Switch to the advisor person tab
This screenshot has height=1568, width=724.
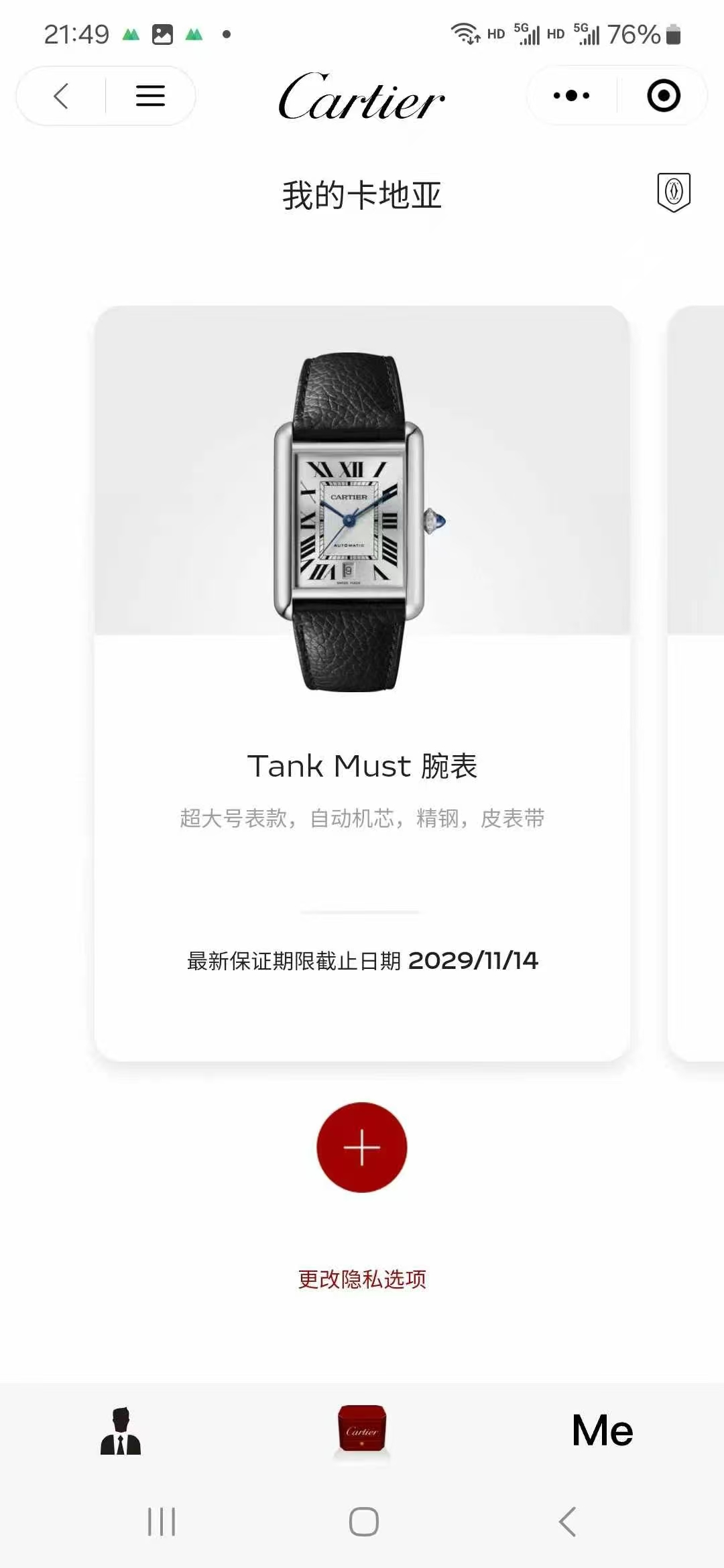click(x=121, y=1431)
